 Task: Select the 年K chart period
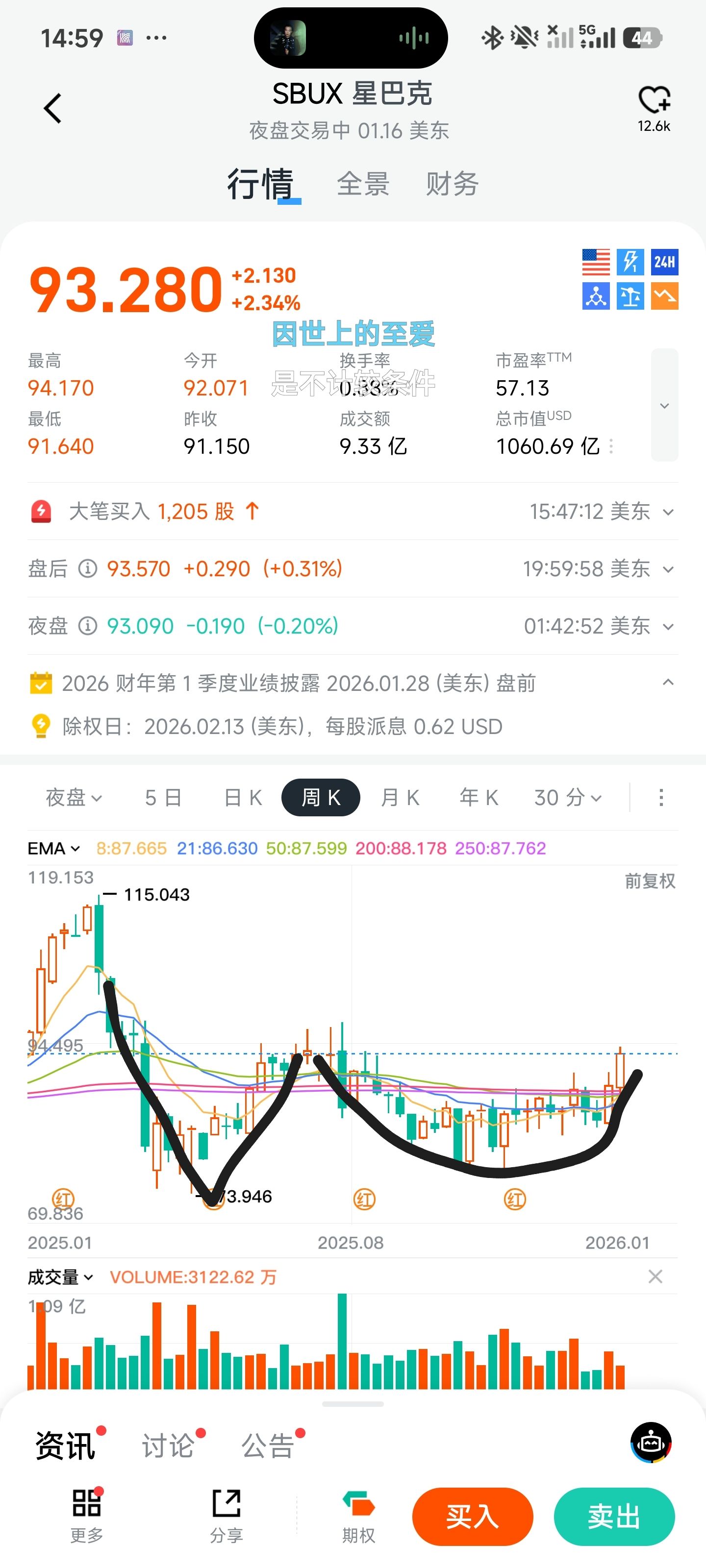point(479,797)
